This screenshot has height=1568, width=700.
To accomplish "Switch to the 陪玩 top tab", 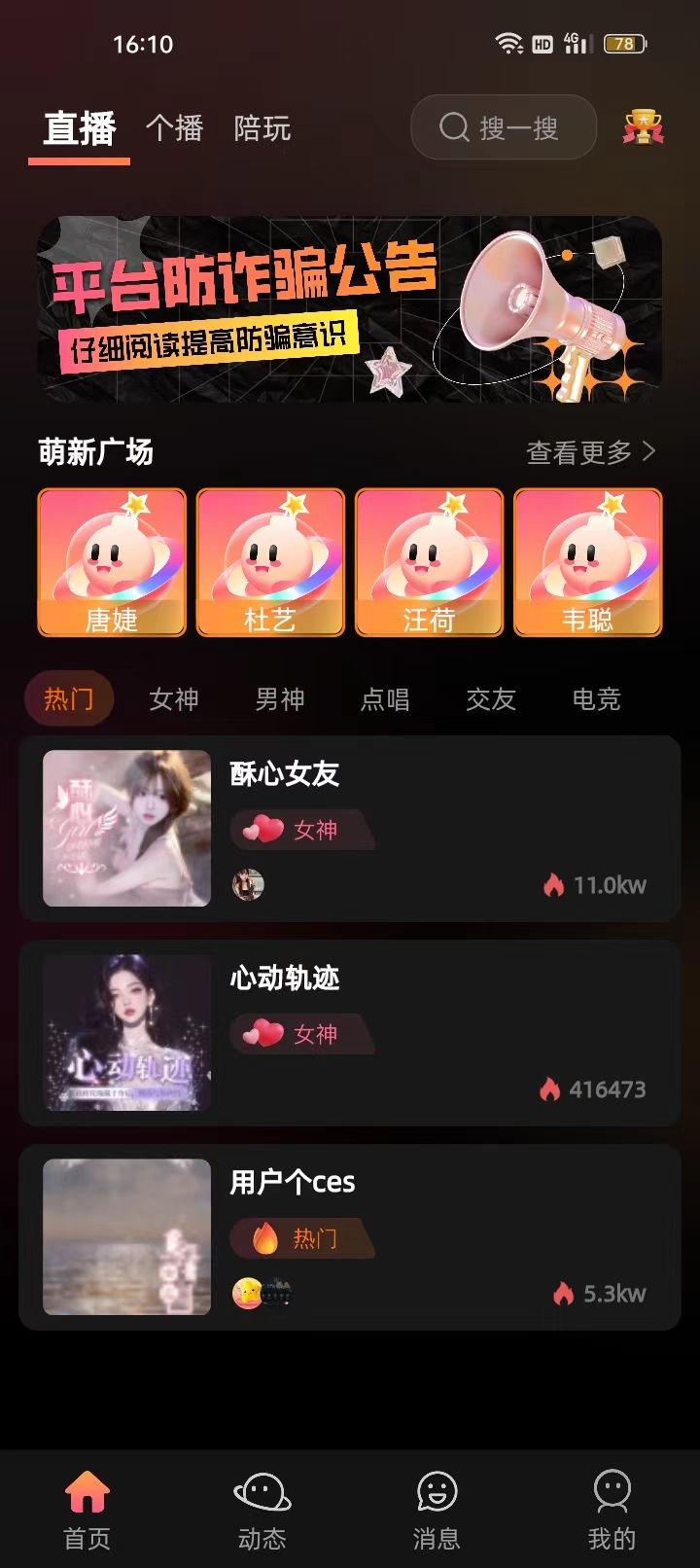I will pyautogui.click(x=262, y=128).
